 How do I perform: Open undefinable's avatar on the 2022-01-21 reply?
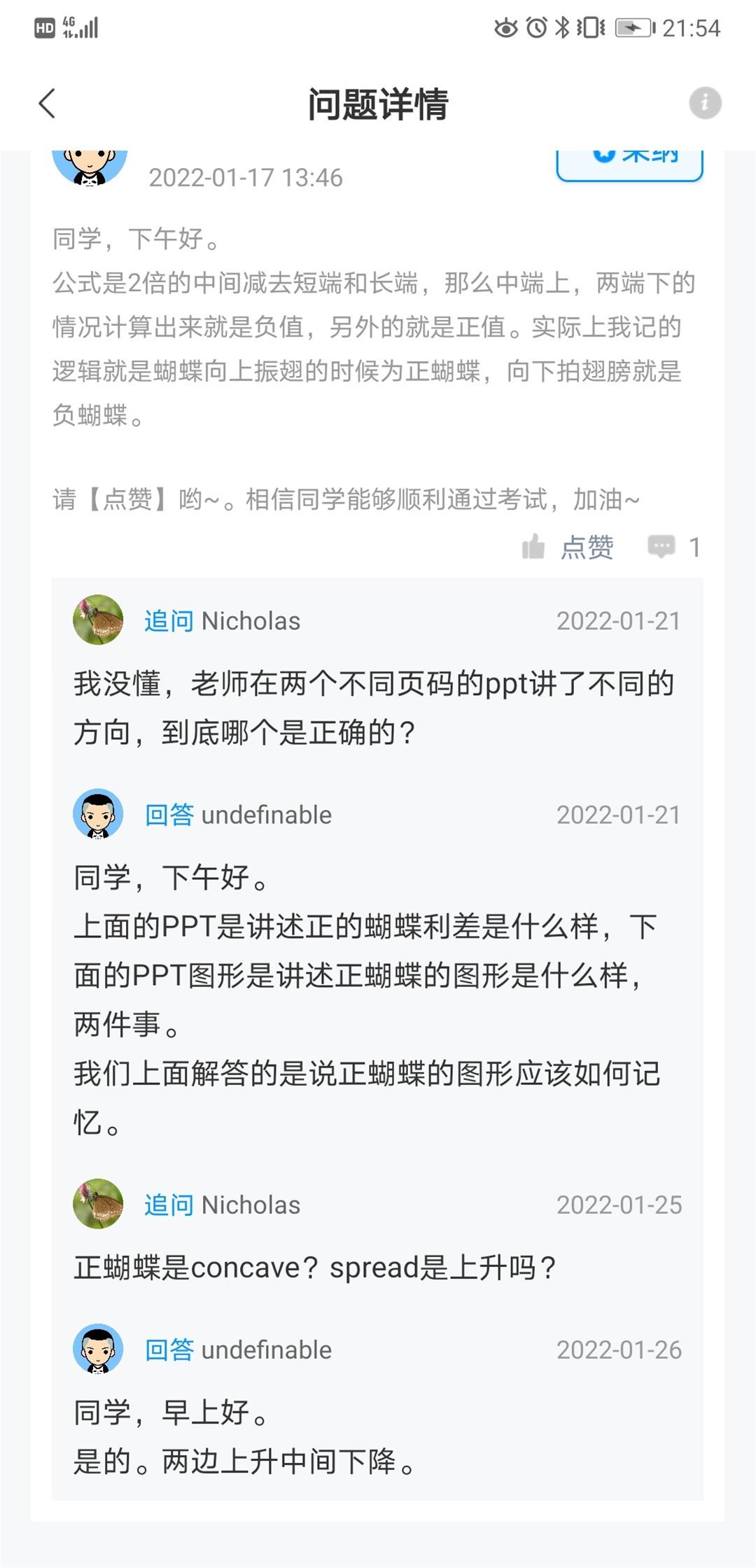tap(98, 814)
